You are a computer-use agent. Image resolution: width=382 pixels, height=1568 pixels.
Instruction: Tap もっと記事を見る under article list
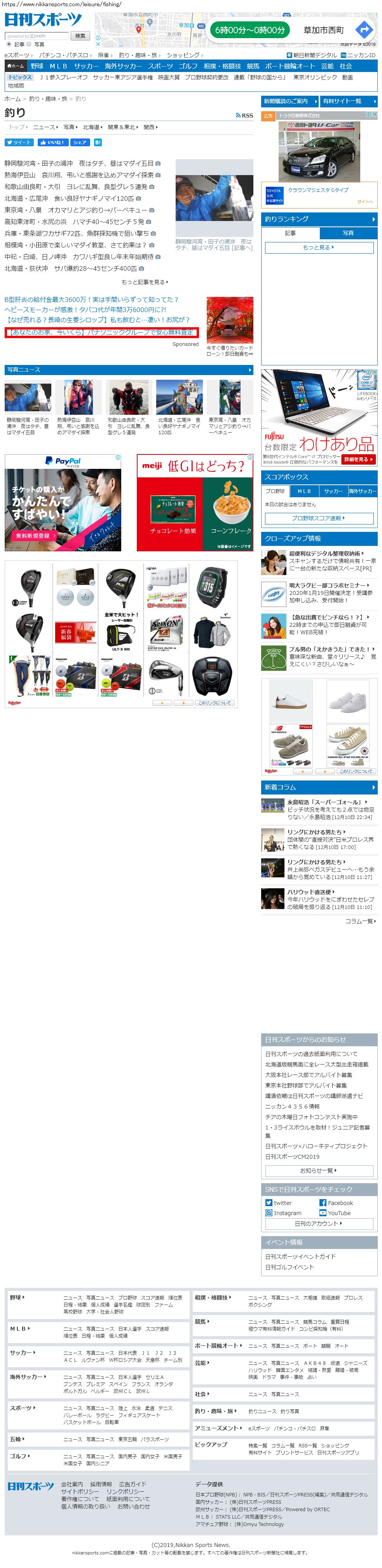click(x=145, y=282)
